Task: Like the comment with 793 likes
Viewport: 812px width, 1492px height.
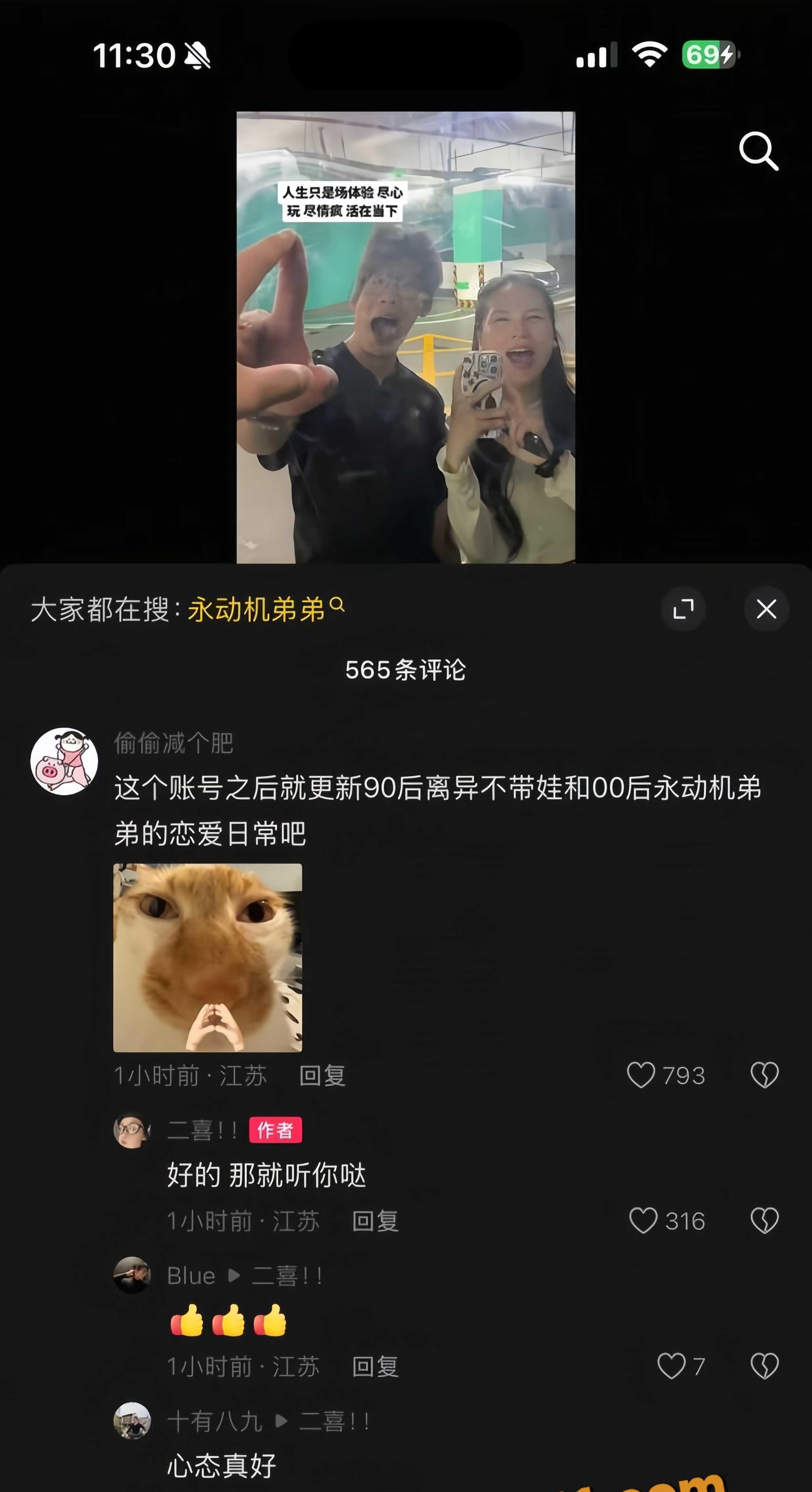Action: [x=641, y=1075]
